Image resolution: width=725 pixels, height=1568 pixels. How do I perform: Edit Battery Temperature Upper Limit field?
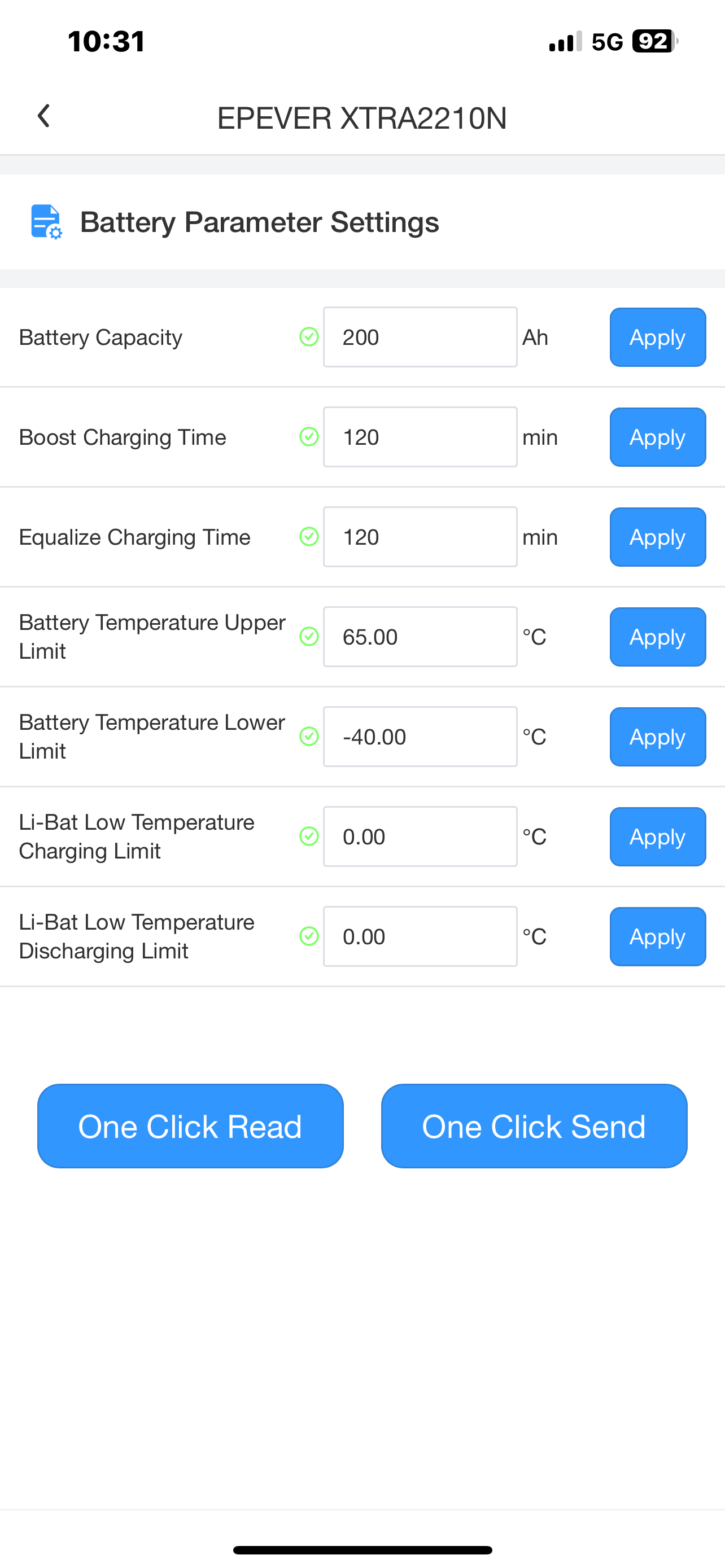(x=420, y=637)
